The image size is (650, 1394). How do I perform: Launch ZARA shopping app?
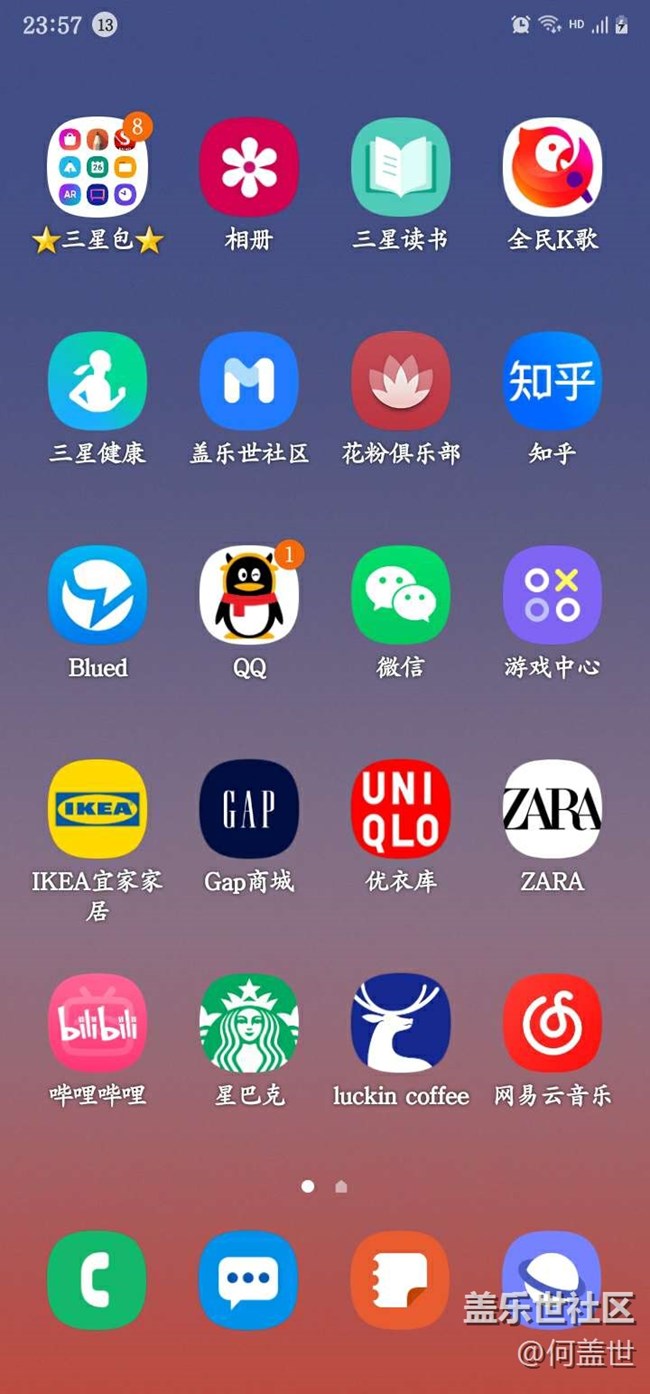tap(552, 809)
